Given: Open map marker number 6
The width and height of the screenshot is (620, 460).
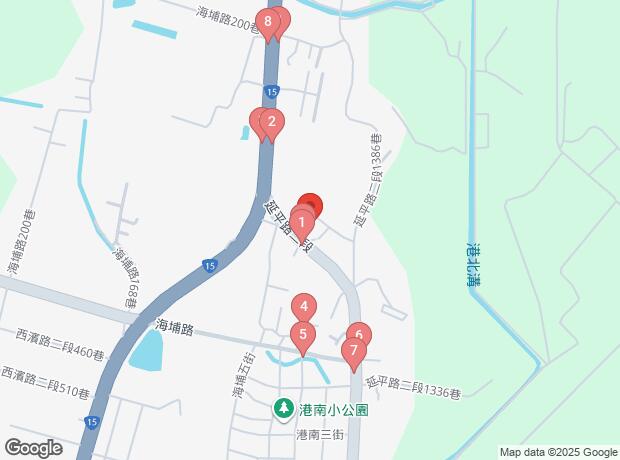Looking at the screenshot, I should 358,336.
